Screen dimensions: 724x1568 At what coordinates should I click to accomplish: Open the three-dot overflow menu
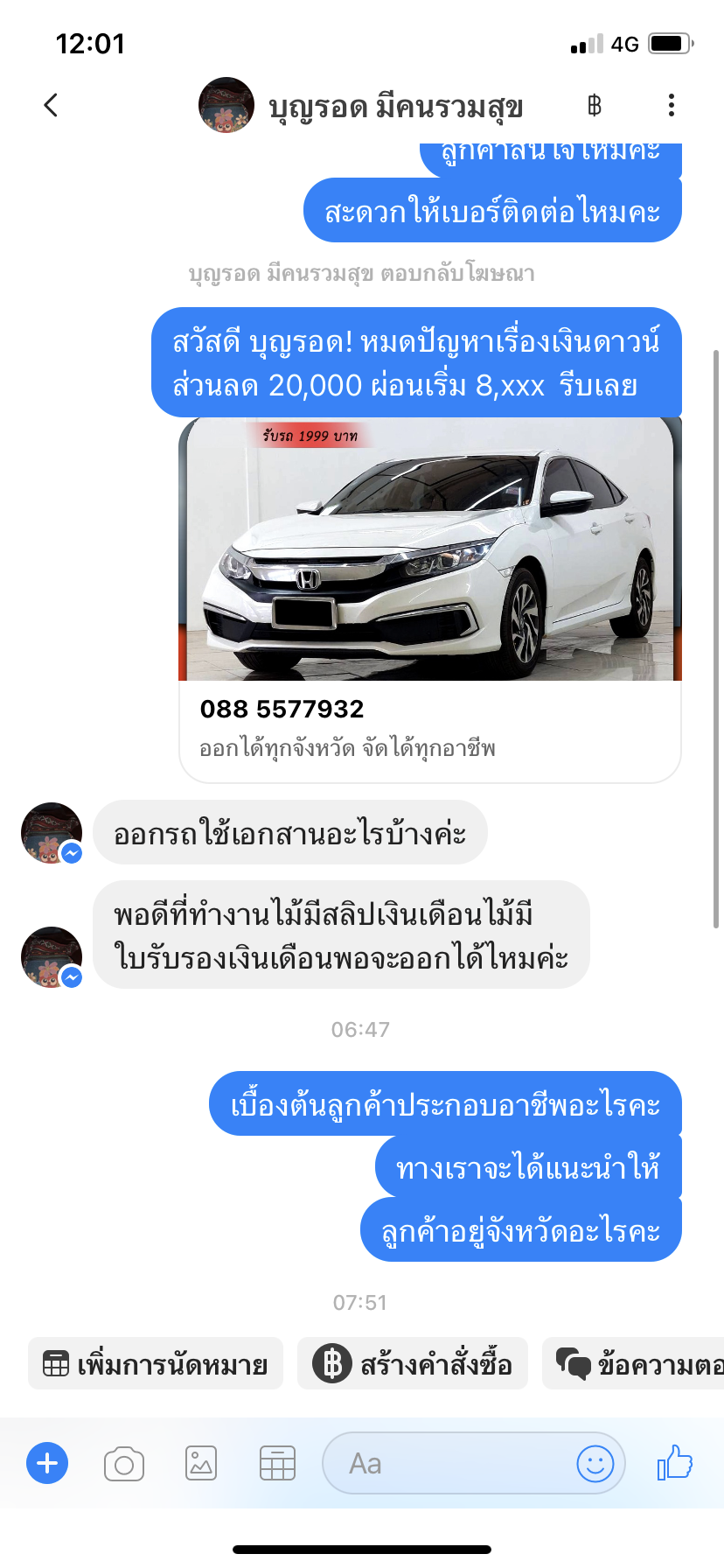click(671, 105)
